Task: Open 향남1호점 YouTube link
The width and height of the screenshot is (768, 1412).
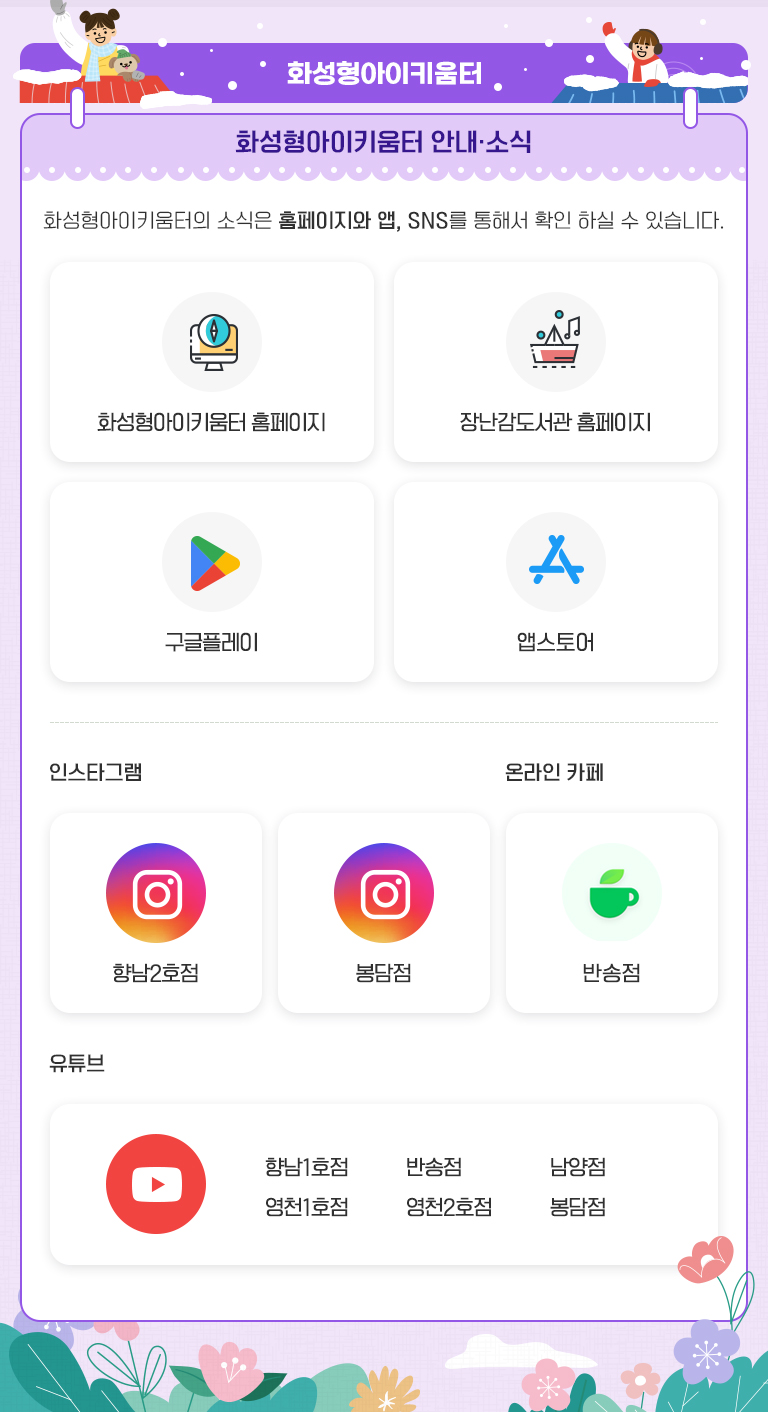Action: click(x=306, y=1166)
